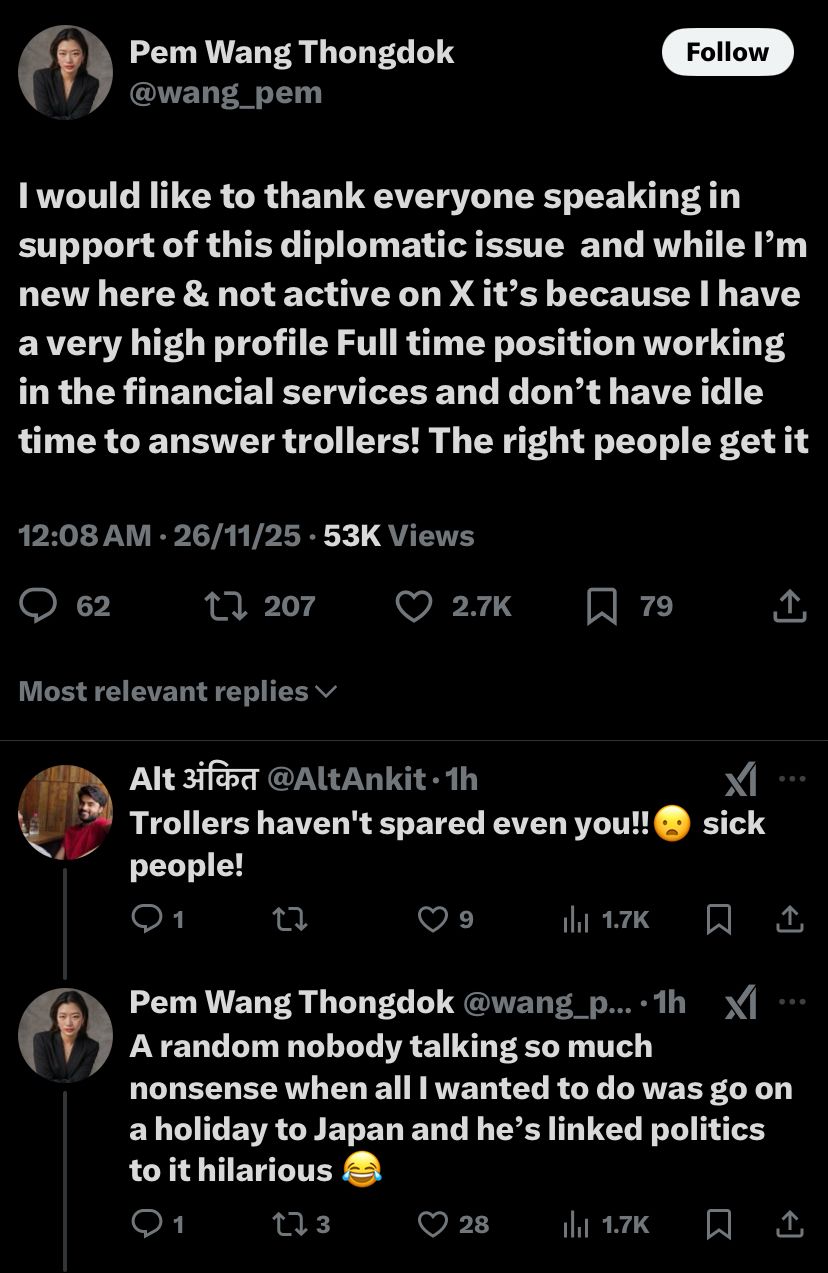Like Pem Wang's reply about Japan holiday
This screenshot has height=1273, width=828.
click(x=433, y=1224)
